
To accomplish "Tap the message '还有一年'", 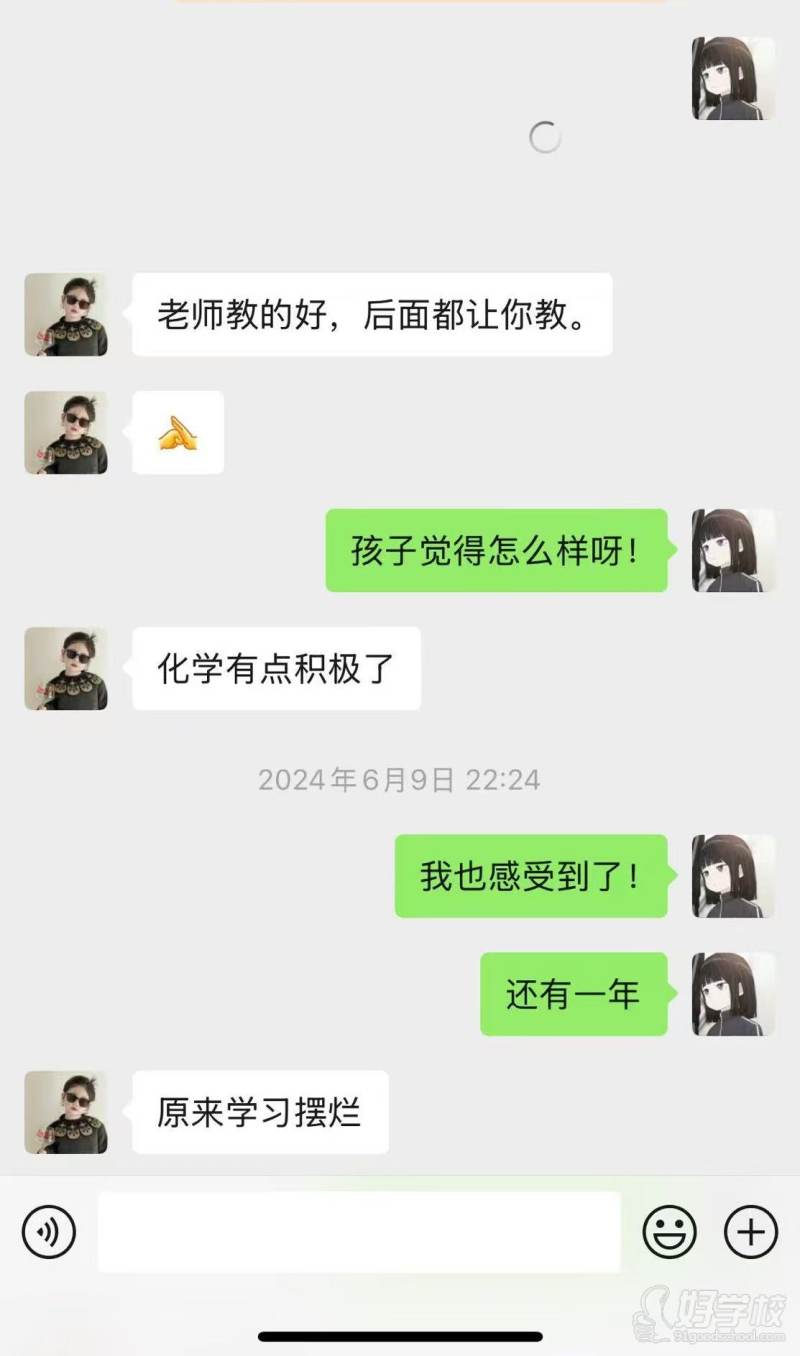I will pyautogui.click(x=572, y=995).
